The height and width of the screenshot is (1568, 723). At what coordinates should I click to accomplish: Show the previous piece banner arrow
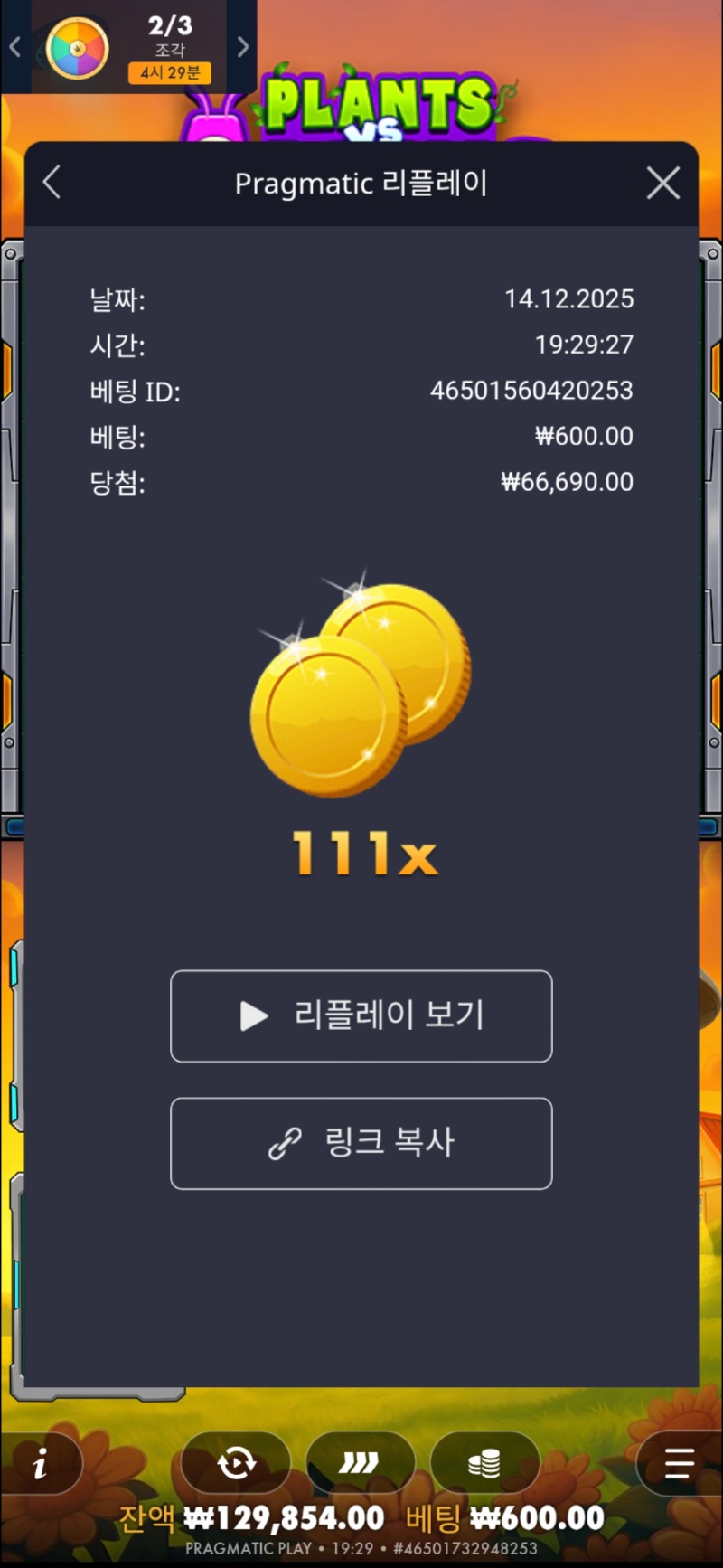point(14,47)
